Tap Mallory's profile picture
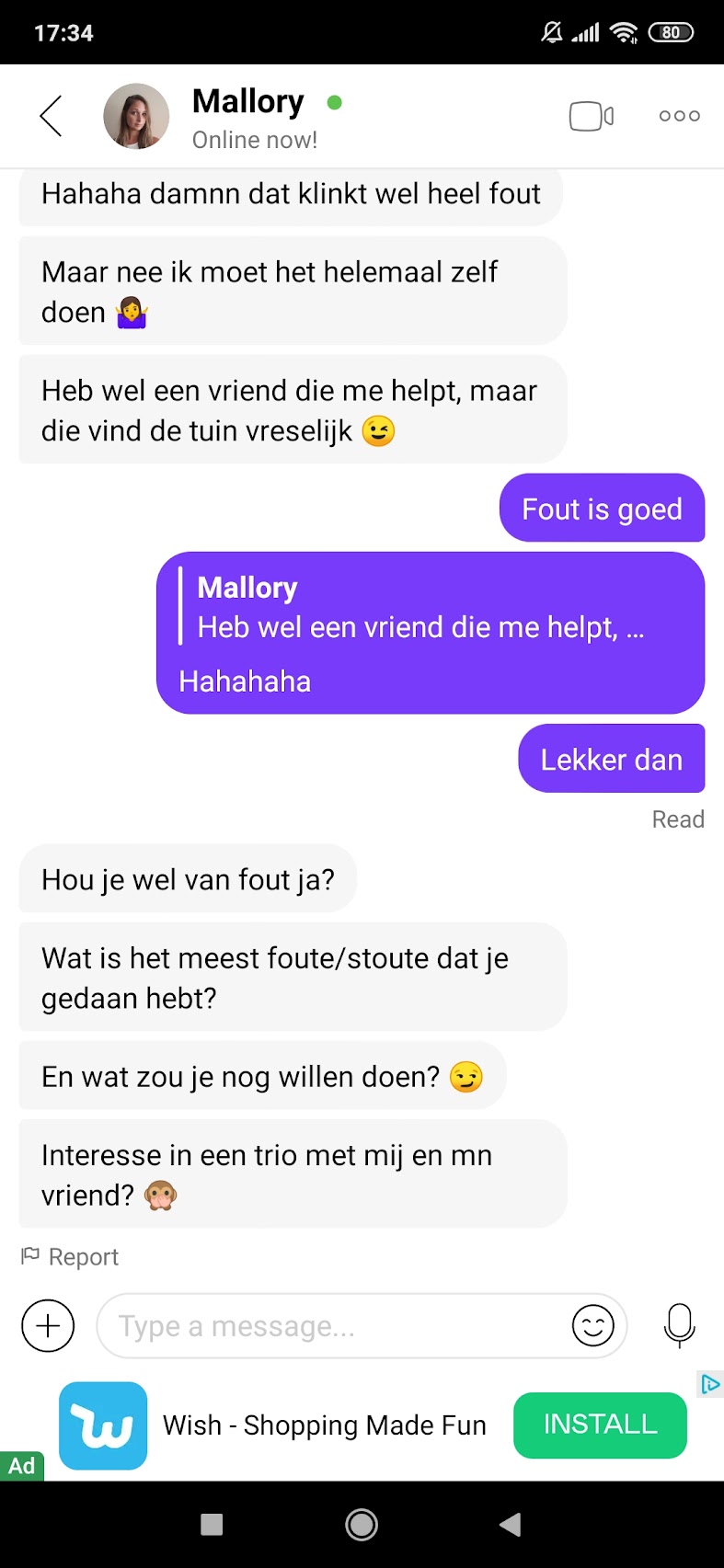 click(x=136, y=116)
